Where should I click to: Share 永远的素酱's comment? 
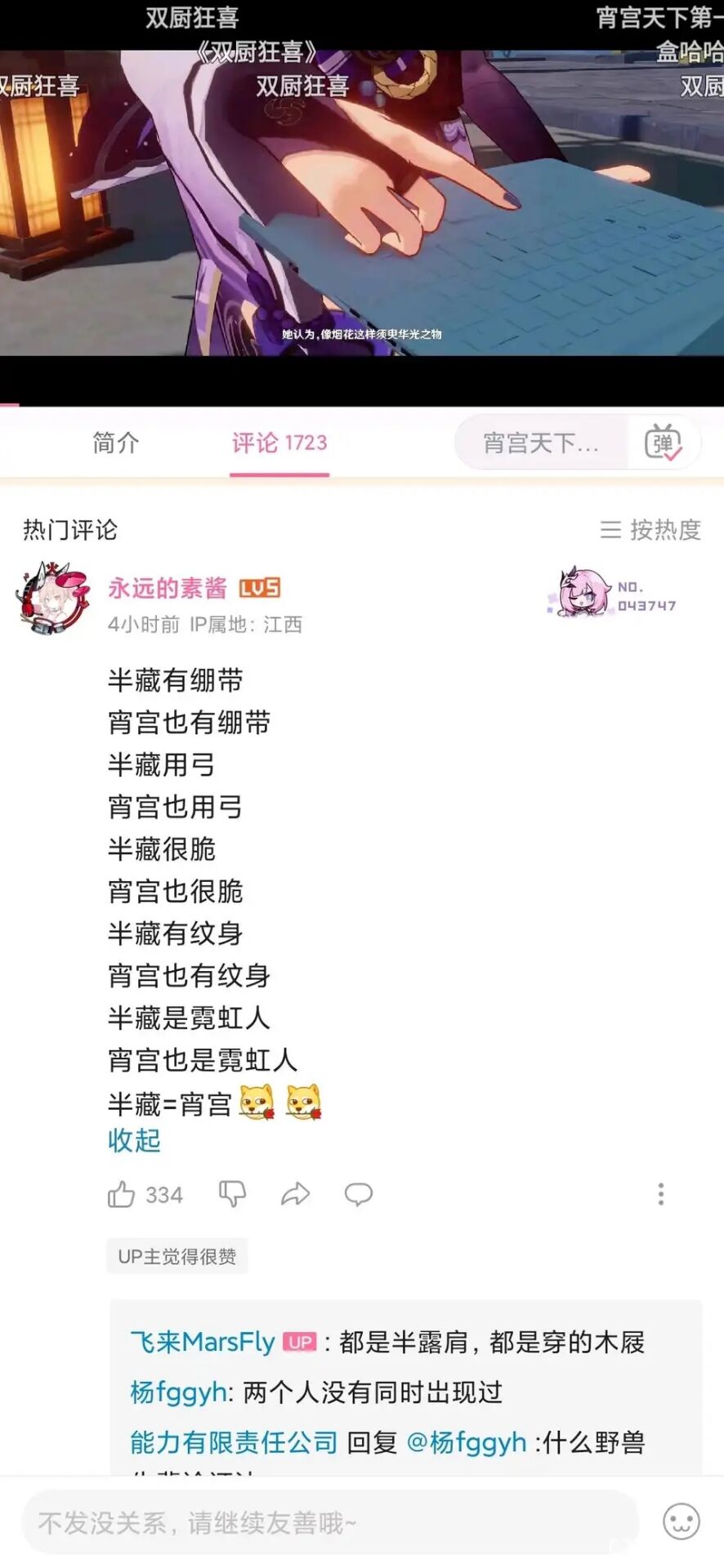[x=295, y=1195]
